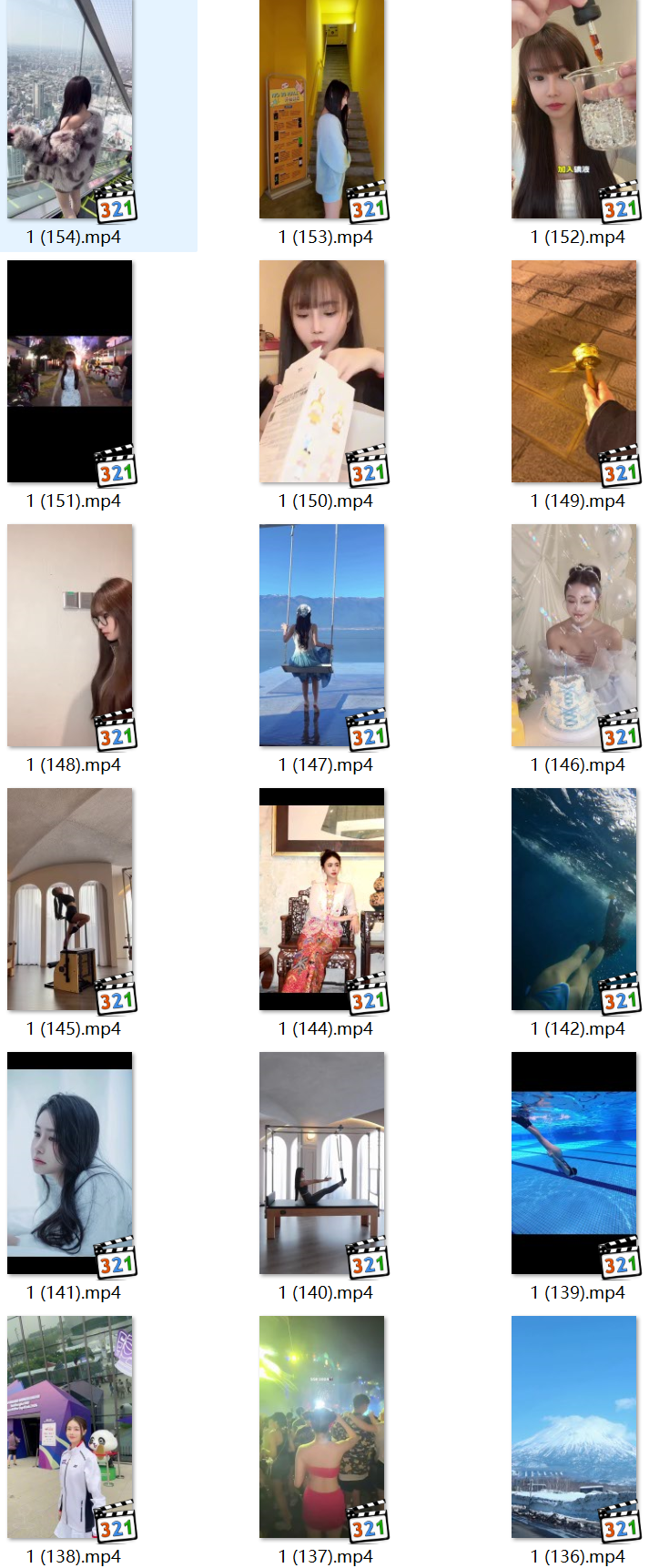The width and height of the screenshot is (649, 1568).
Task: Open file 1 (141).mp4
Action: tap(70, 1163)
